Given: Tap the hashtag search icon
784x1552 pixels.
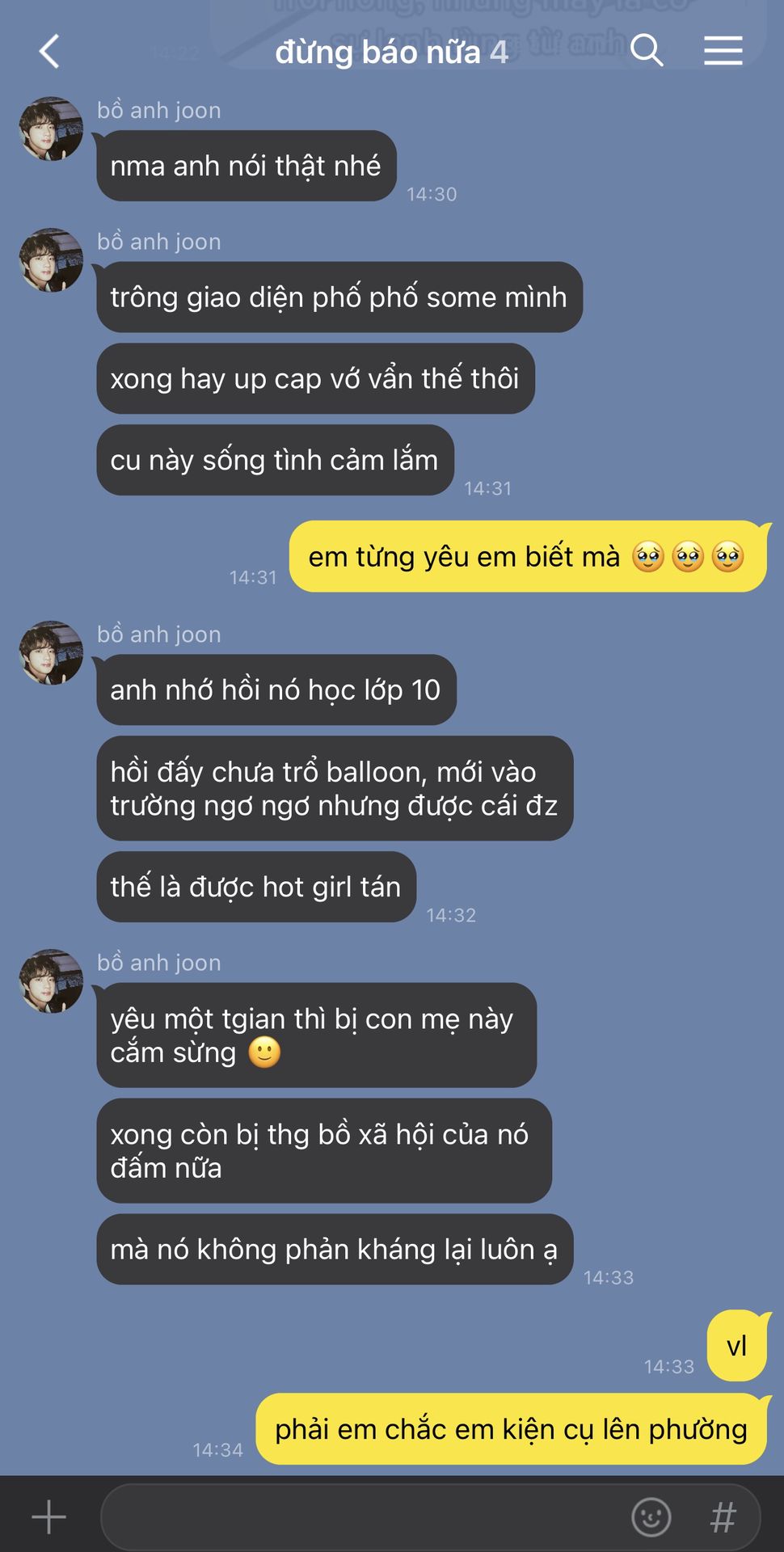Looking at the screenshot, I should pos(723,1517).
